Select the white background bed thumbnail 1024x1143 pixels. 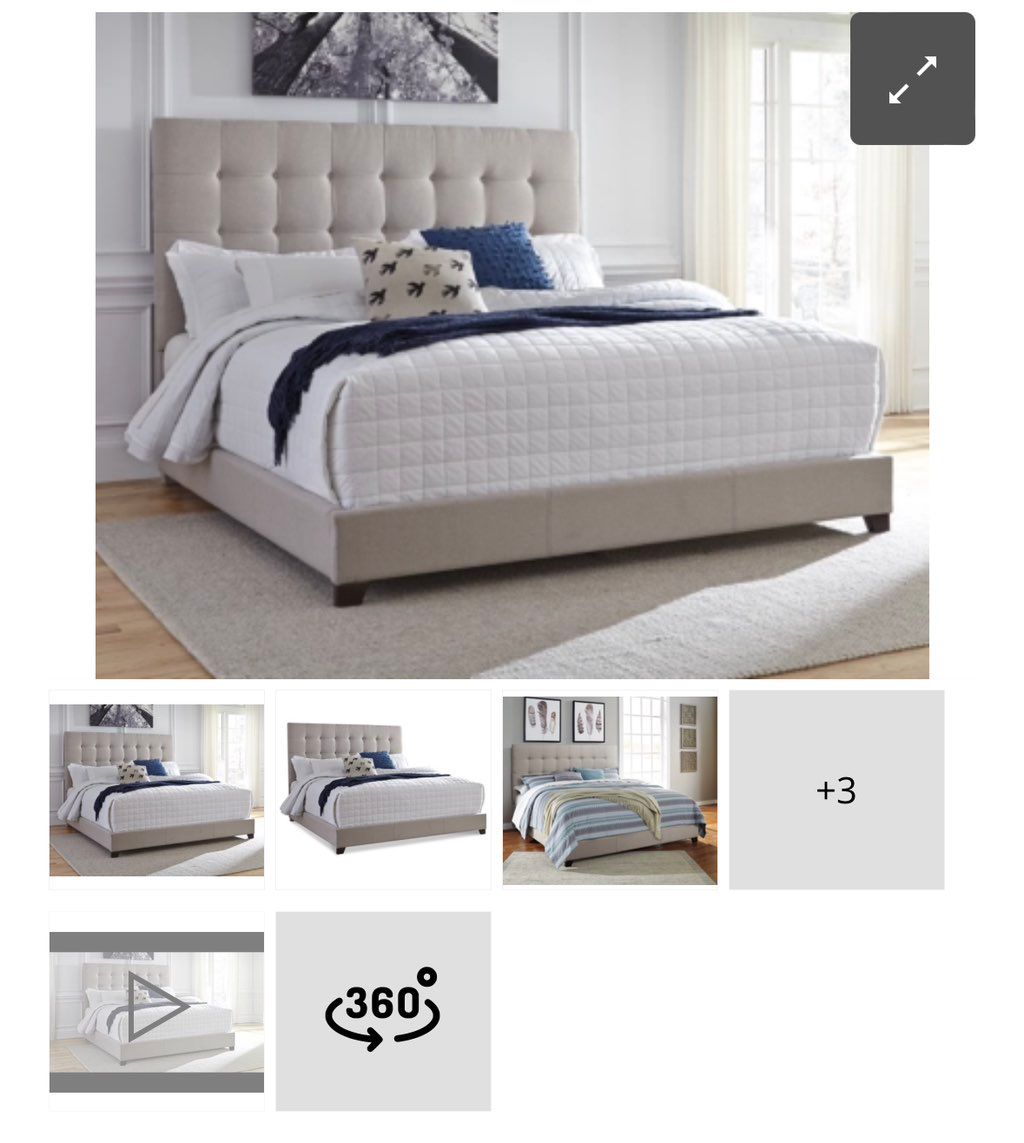pyautogui.click(x=383, y=789)
